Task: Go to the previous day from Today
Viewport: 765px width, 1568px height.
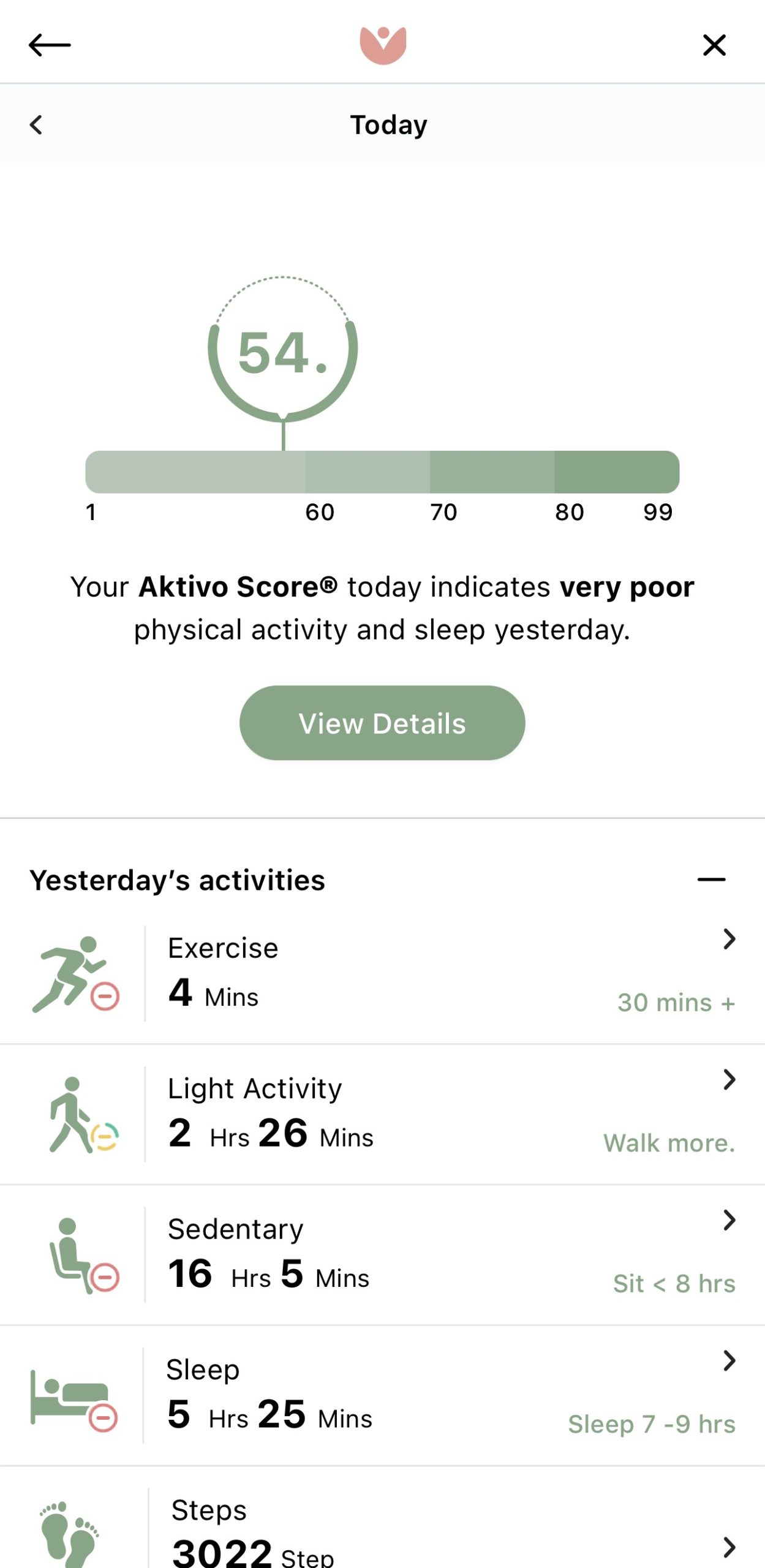Action: click(x=36, y=125)
